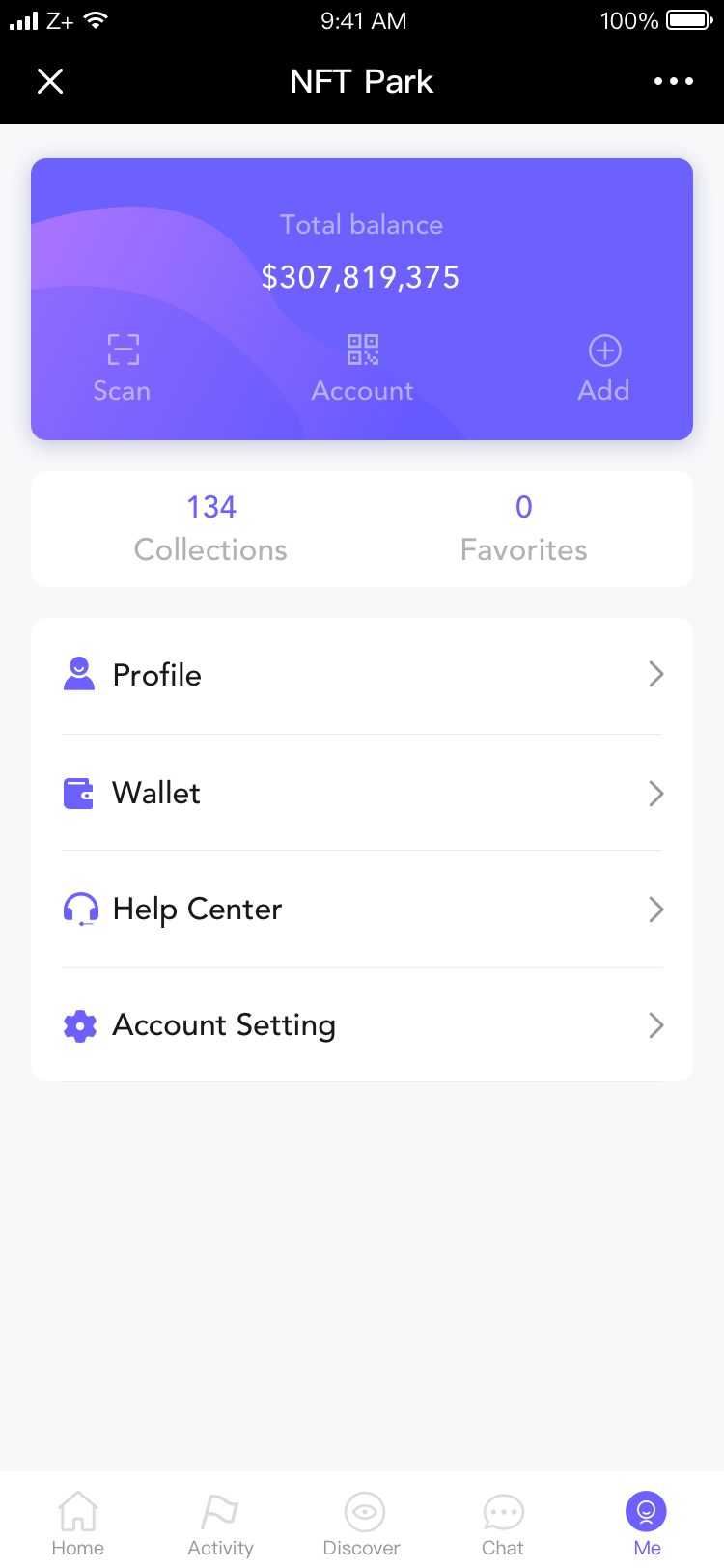This screenshot has width=724, height=1568.
Task: Go to Help Center
Action: pos(362,909)
